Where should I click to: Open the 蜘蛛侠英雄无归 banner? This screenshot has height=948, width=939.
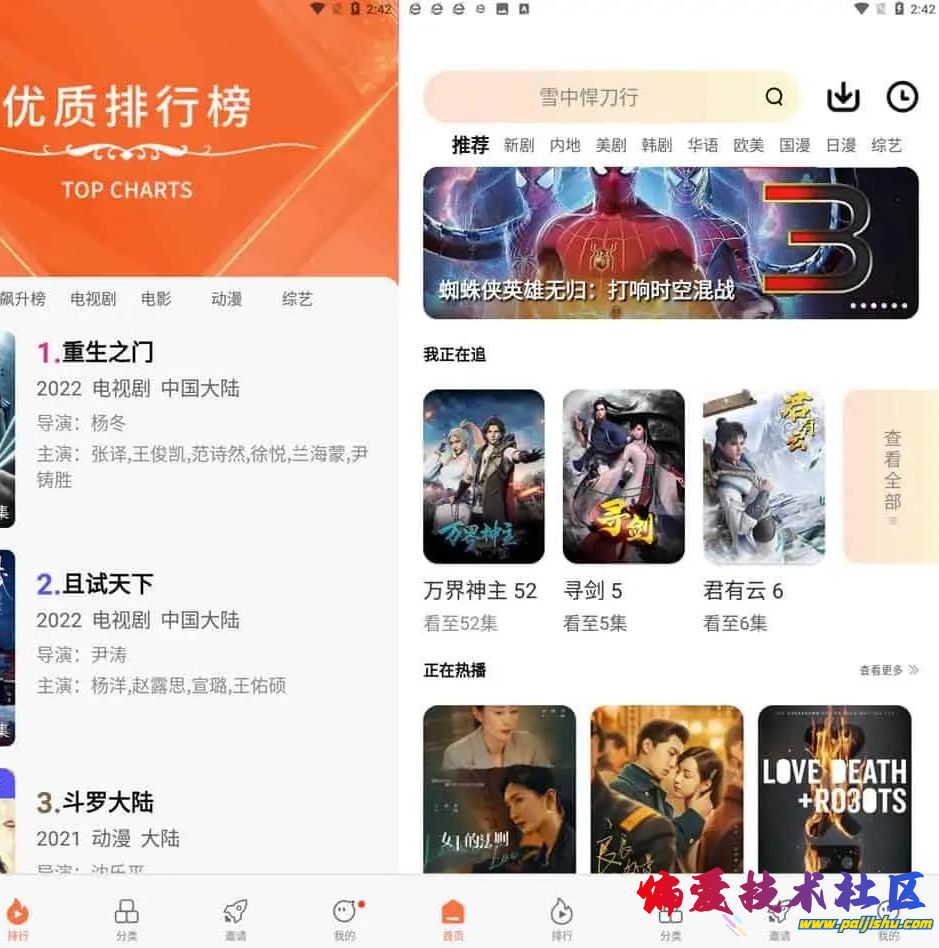point(670,243)
